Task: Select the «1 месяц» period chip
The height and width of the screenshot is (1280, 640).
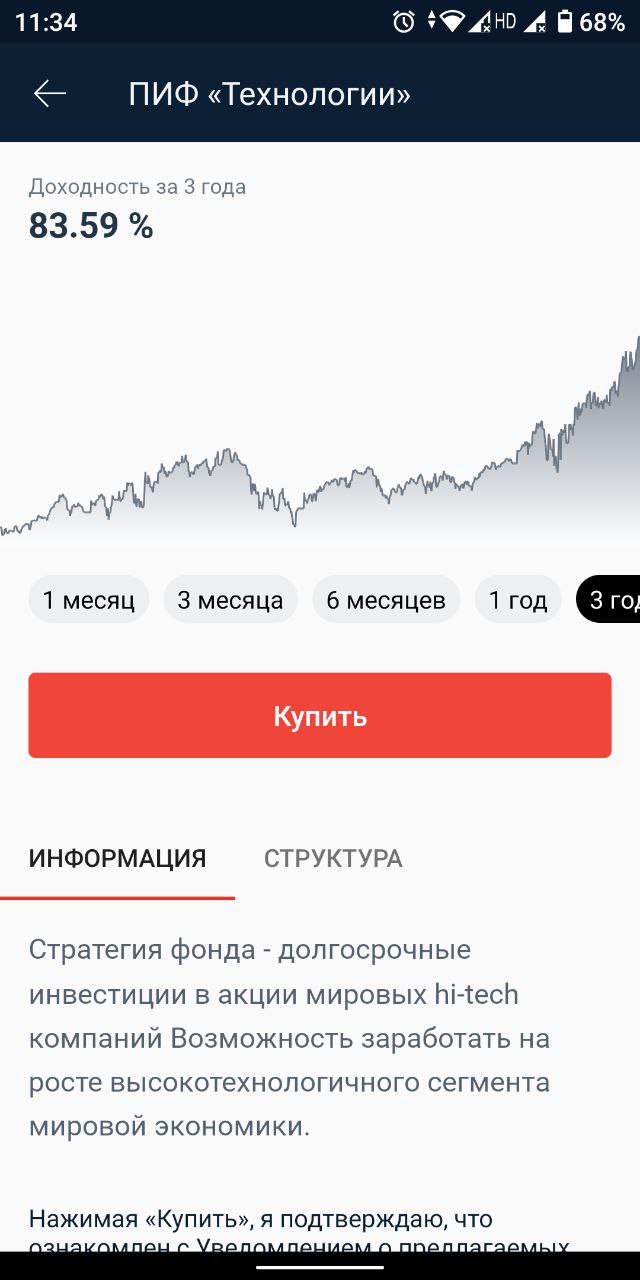Action: (88, 600)
